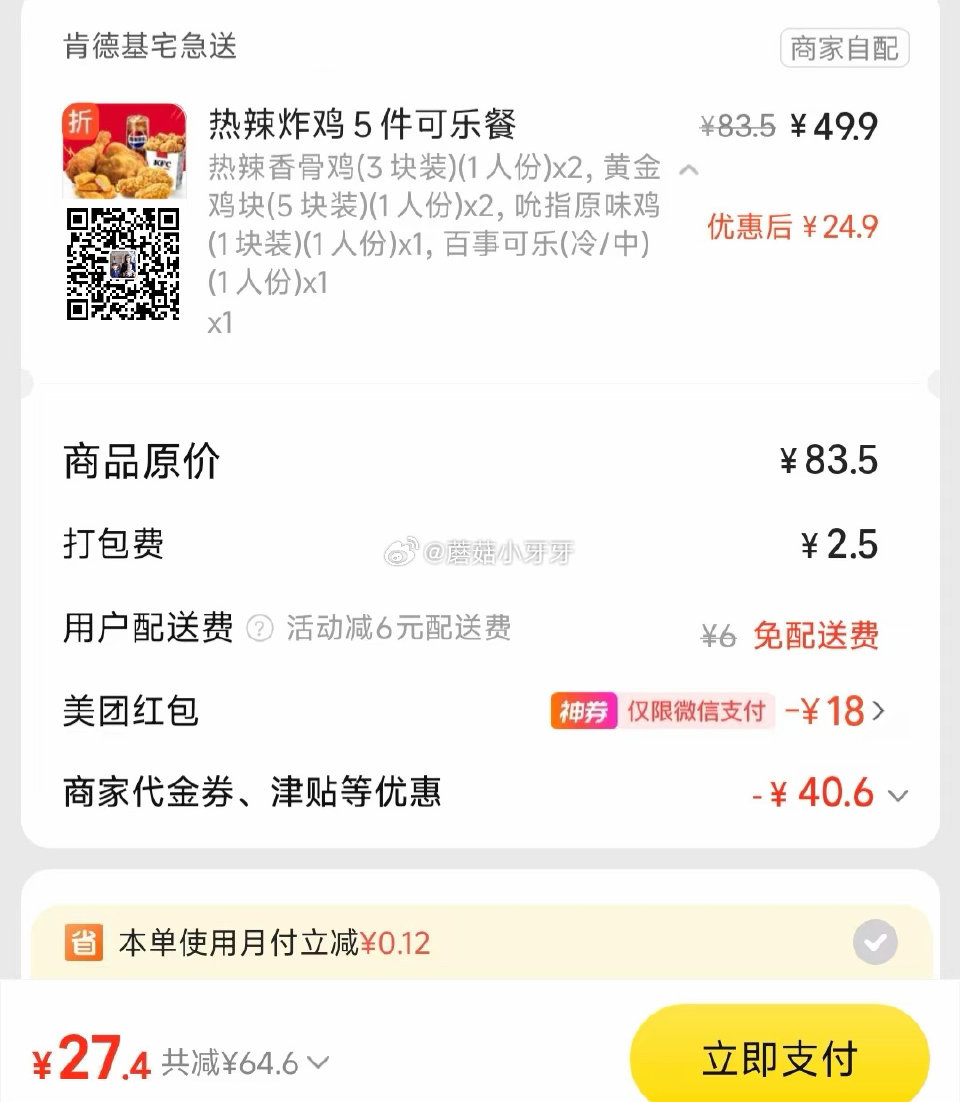Screen dimensions: 960x1102
Task: Click the 折 discount badge on product image
Action: coord(82,120)
